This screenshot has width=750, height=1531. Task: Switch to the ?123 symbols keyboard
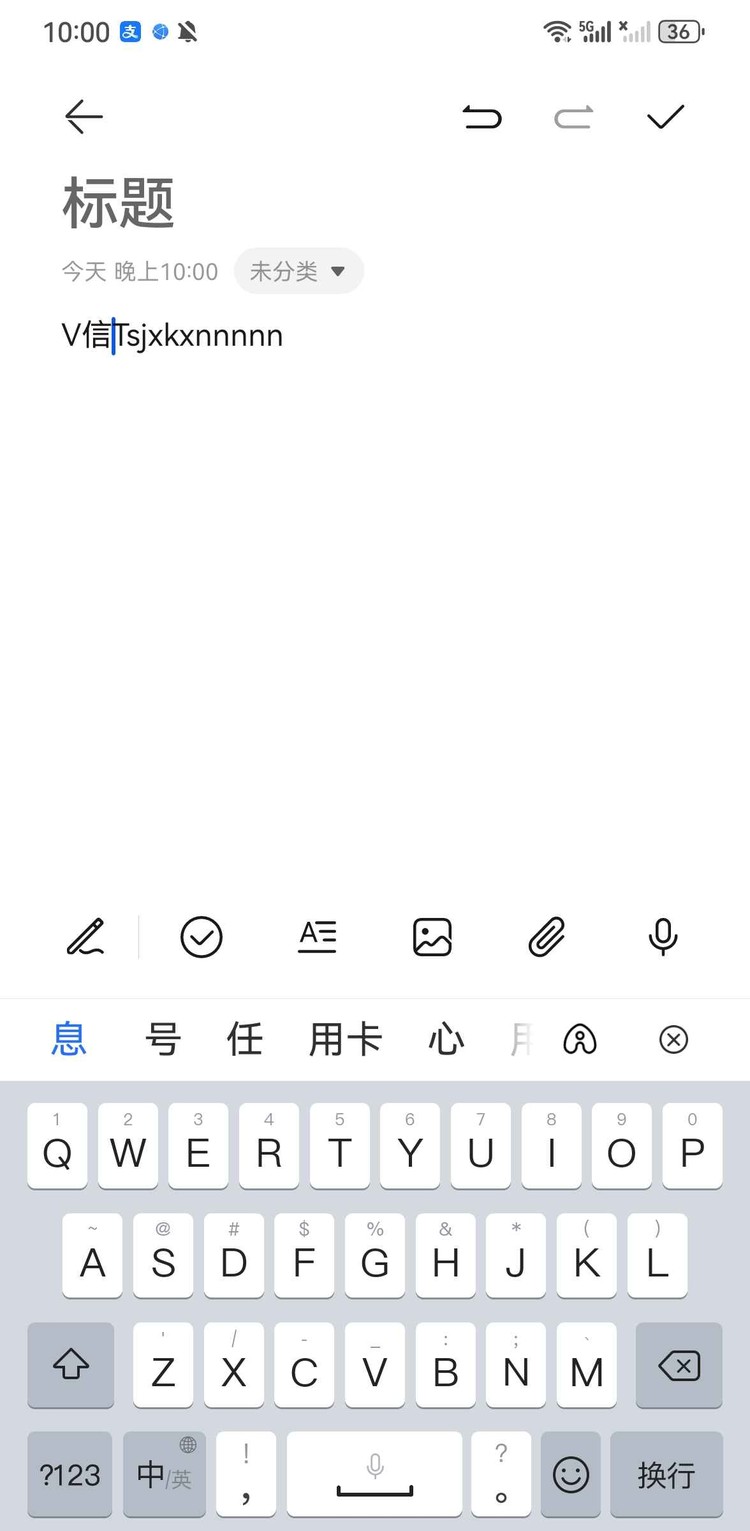point(70,1474)
